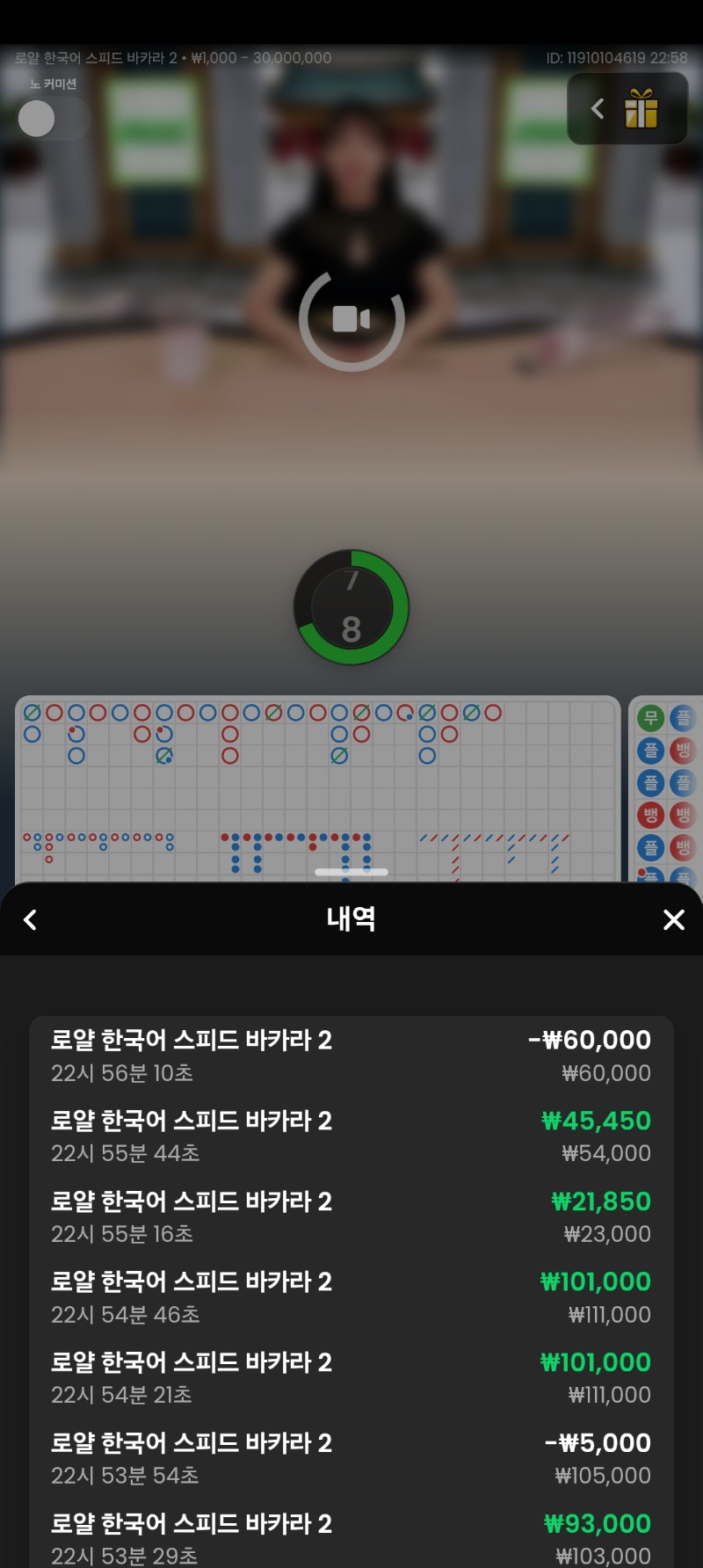Open the 22시 54분 21초 history entry

click(351, 1378)
